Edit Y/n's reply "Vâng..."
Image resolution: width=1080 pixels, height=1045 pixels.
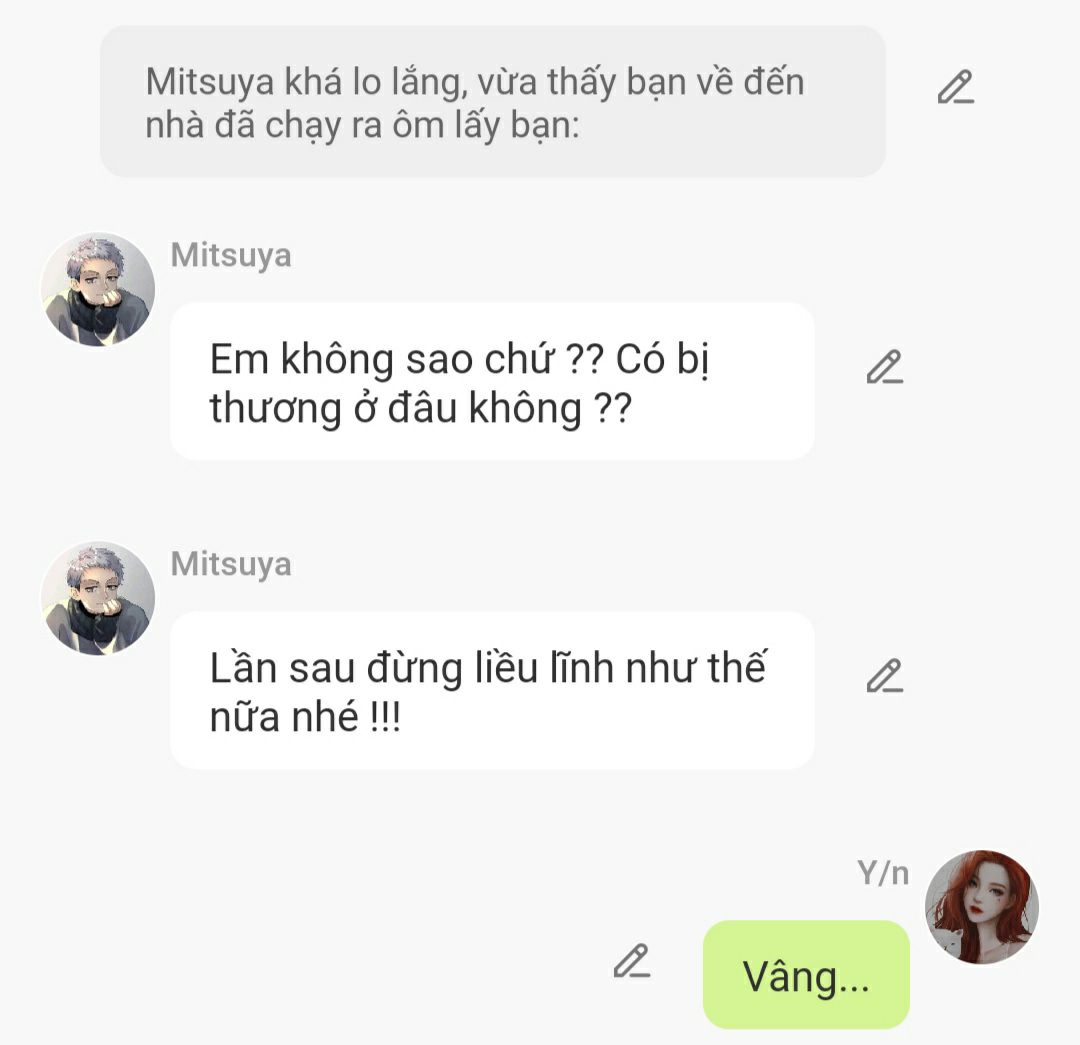point(631,961)
